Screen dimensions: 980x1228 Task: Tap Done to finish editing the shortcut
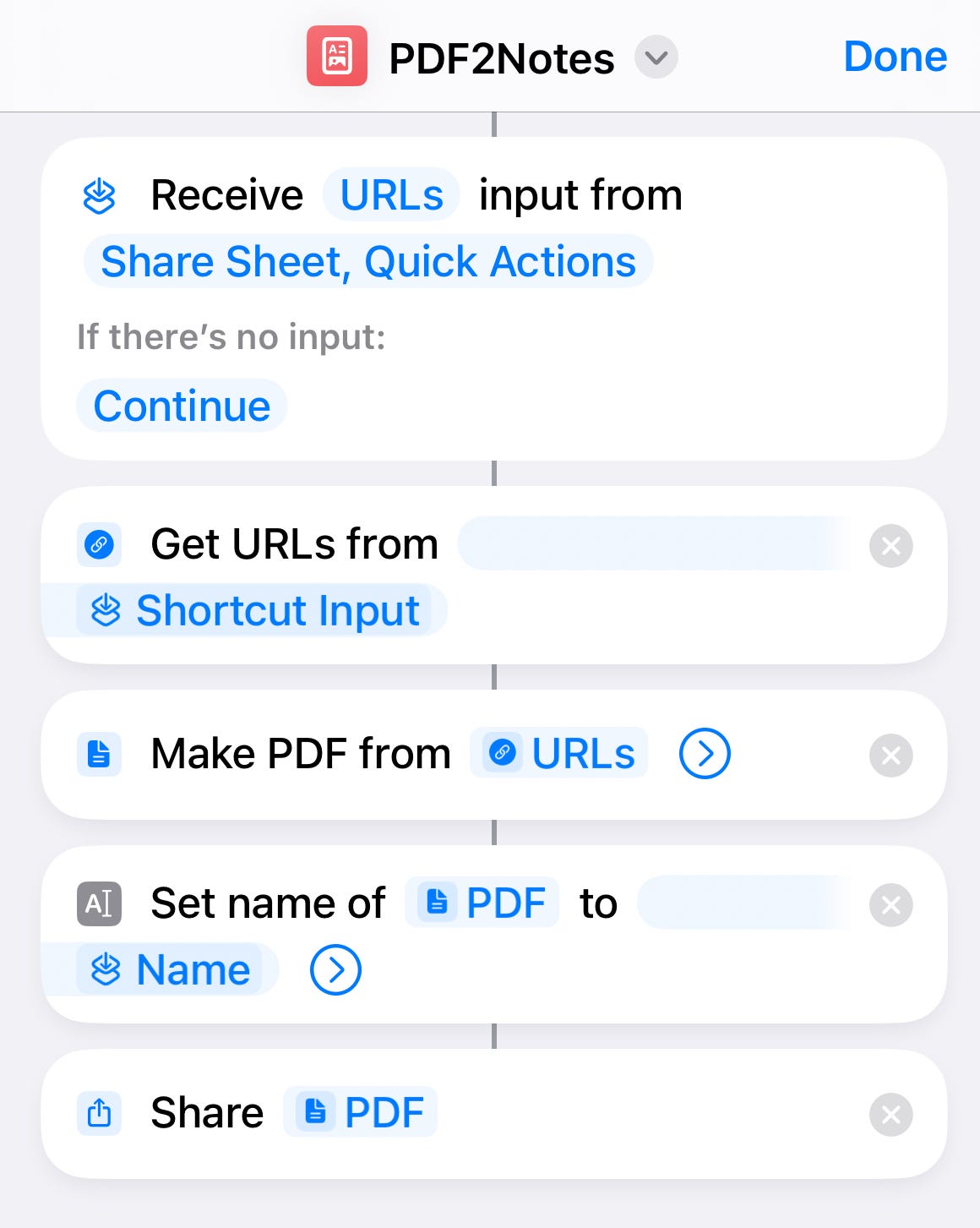pos(894,57)
